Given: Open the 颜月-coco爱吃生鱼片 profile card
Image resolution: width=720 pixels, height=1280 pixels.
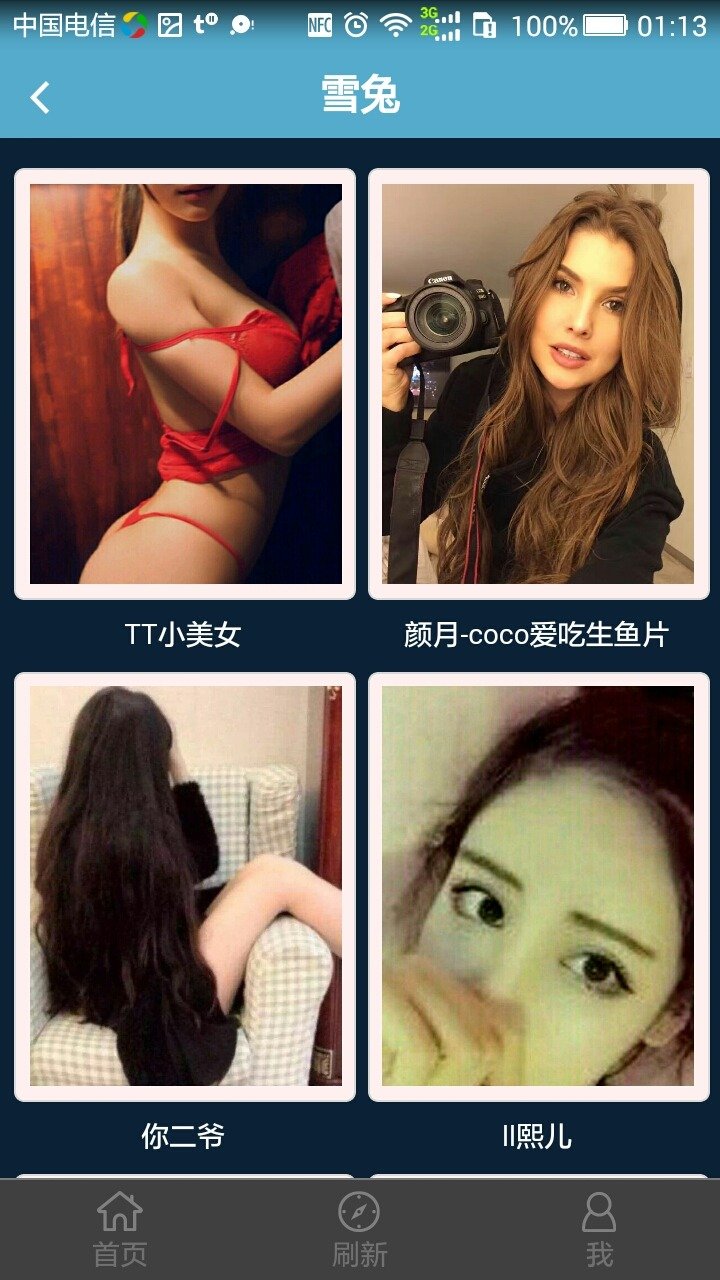Looking at the screenshot, I should click(538, 384).
